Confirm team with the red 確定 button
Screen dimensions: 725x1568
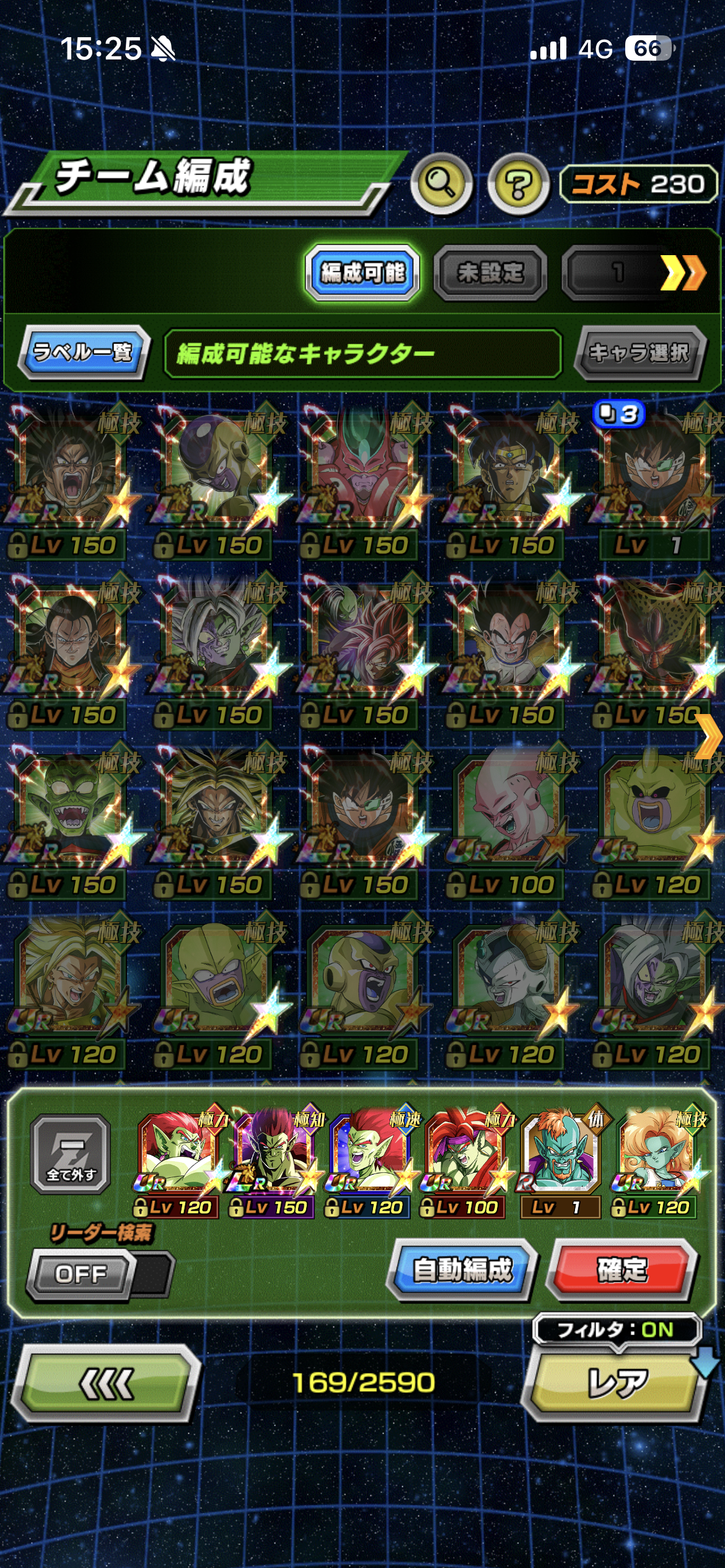point(622,1270)
